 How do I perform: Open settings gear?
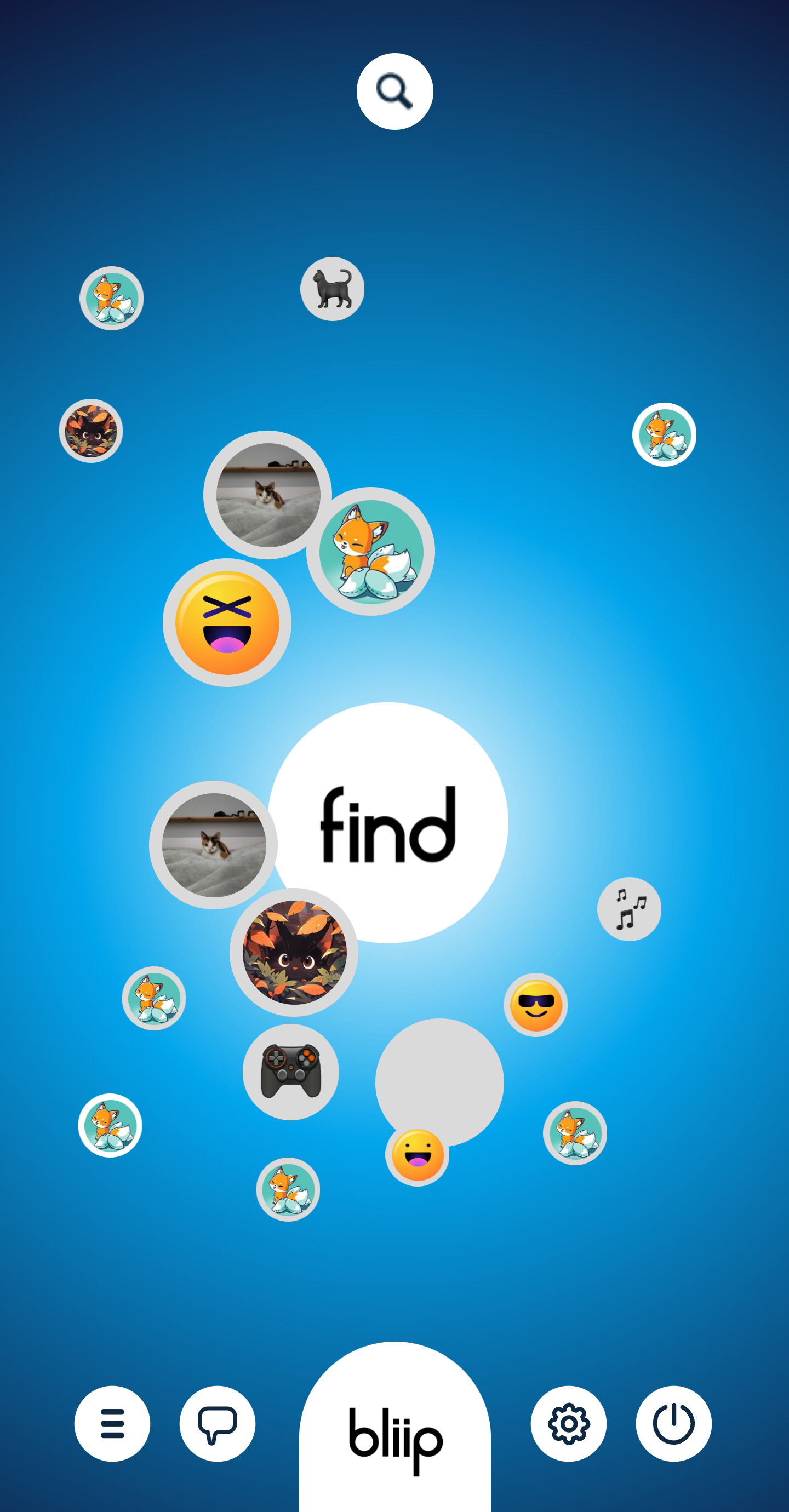tap(568, 1423)
